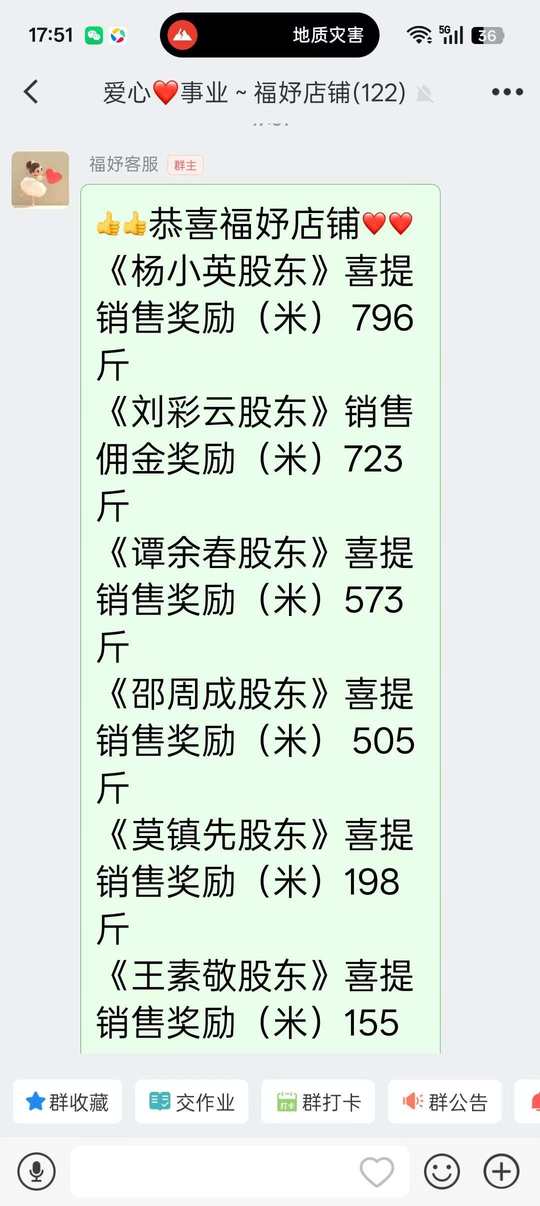The width and height of the screenshot is (540, 1206).
Task: Open 群打卡 shortcut
Action: [x=318, y=1102]
